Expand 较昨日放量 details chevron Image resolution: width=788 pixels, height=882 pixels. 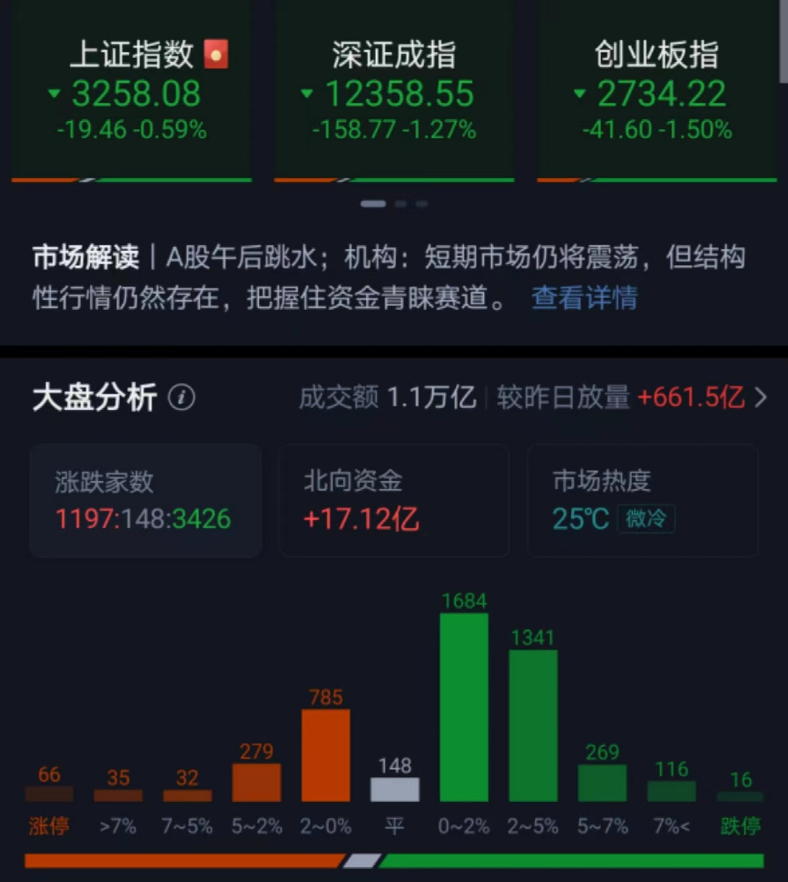761,398
